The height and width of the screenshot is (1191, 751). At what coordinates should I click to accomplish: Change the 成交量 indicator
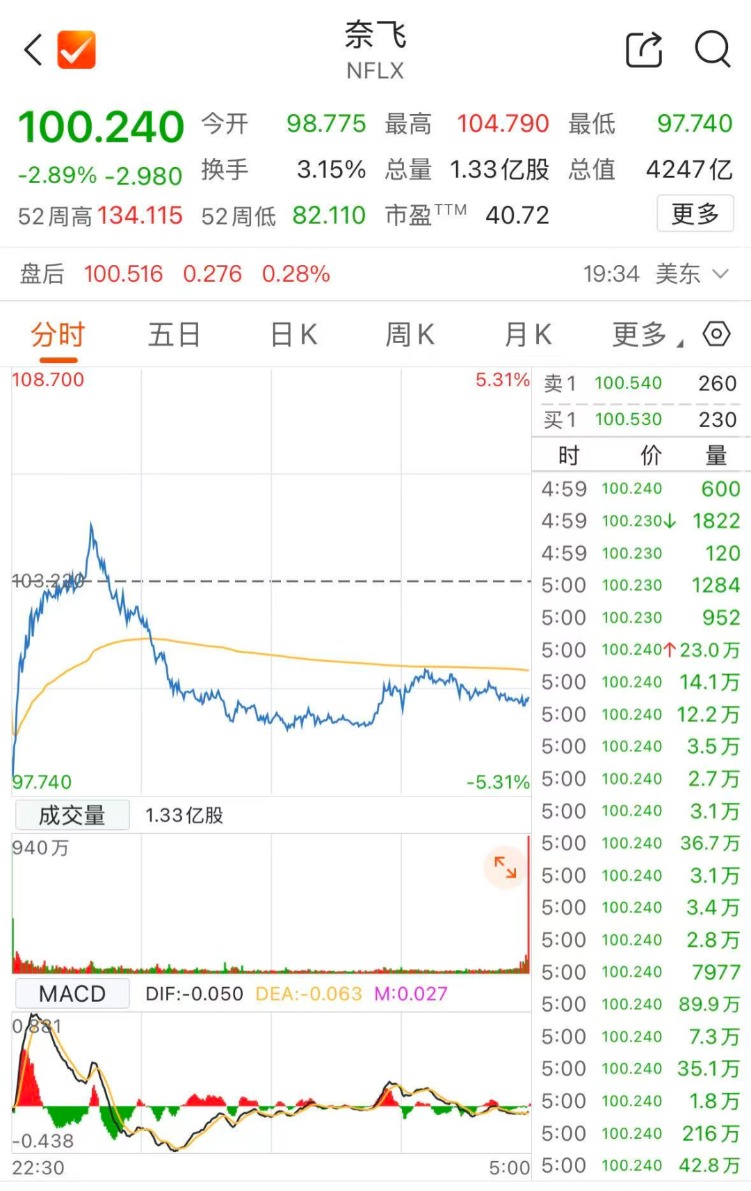coord(71,815)
